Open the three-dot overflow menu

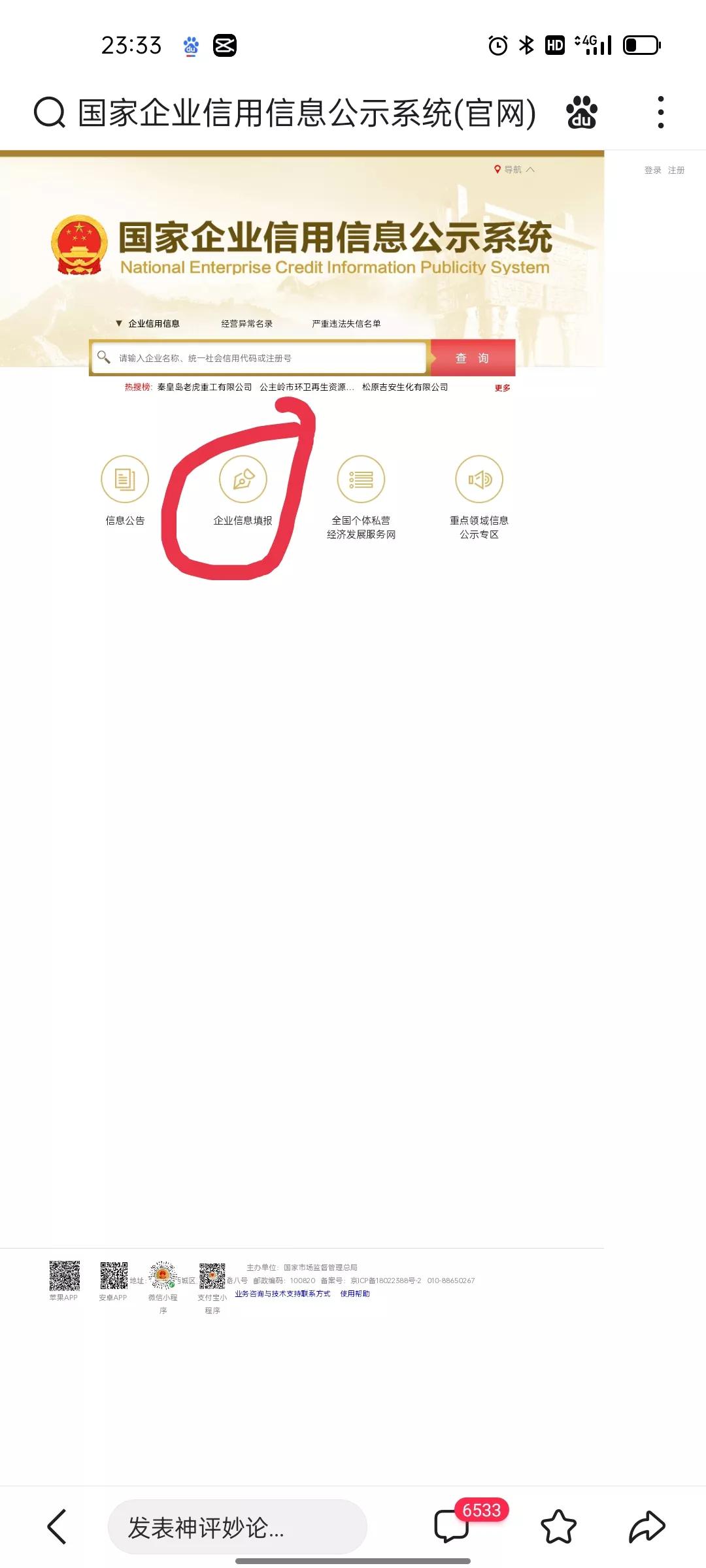(661, 112)
